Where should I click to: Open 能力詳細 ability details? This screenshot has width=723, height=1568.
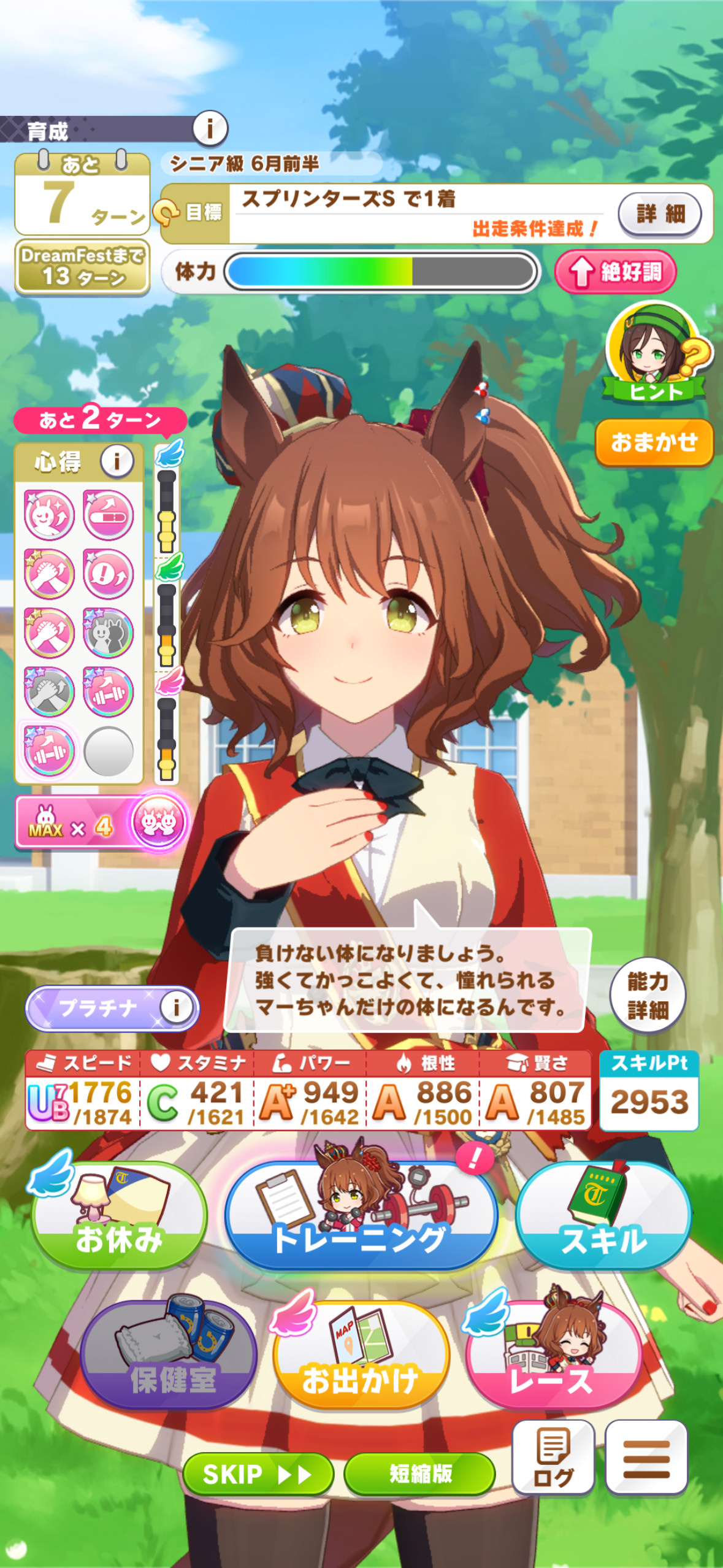[x=648, y=994]
